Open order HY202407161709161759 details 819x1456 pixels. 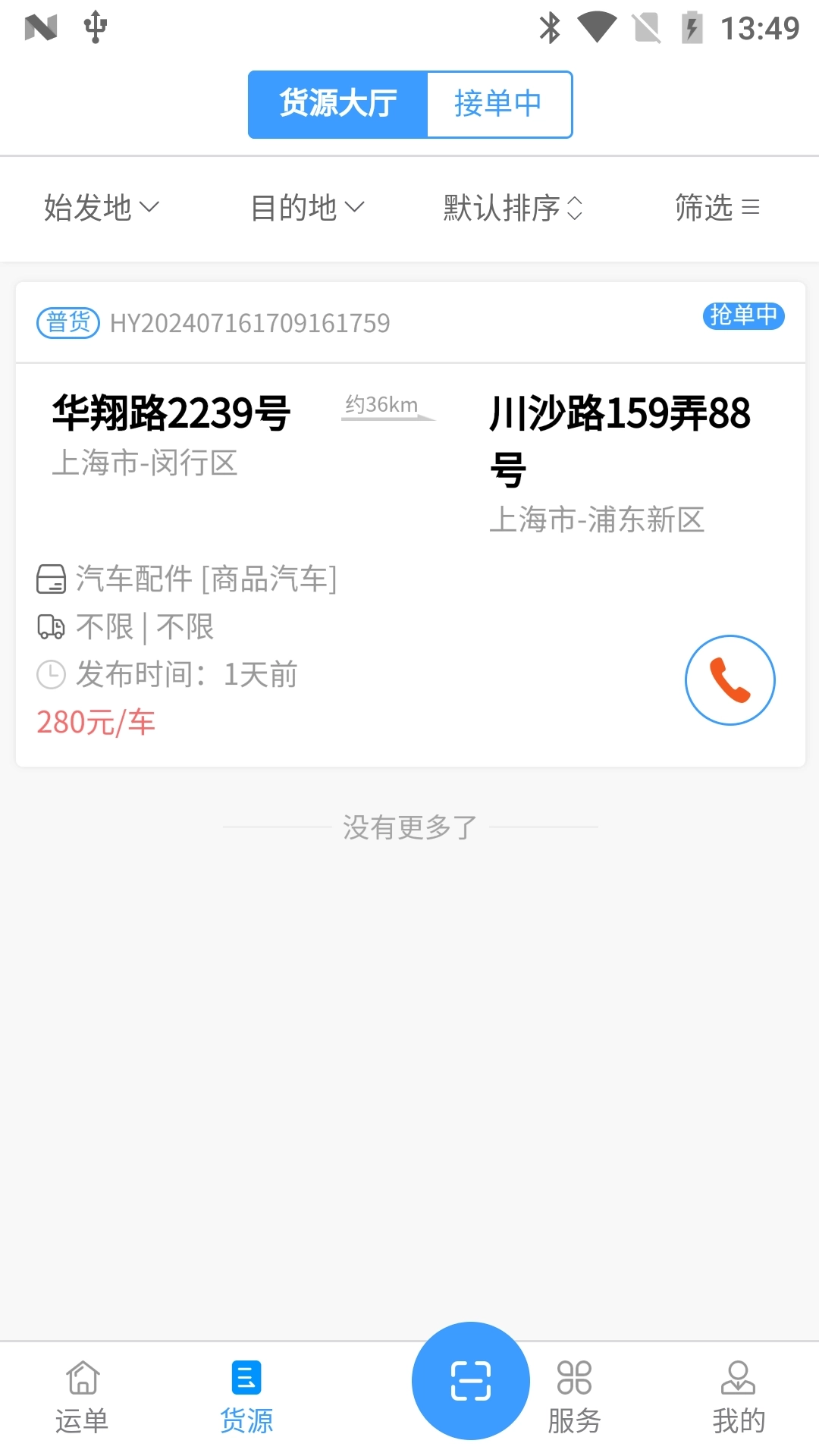click(249, 322)
